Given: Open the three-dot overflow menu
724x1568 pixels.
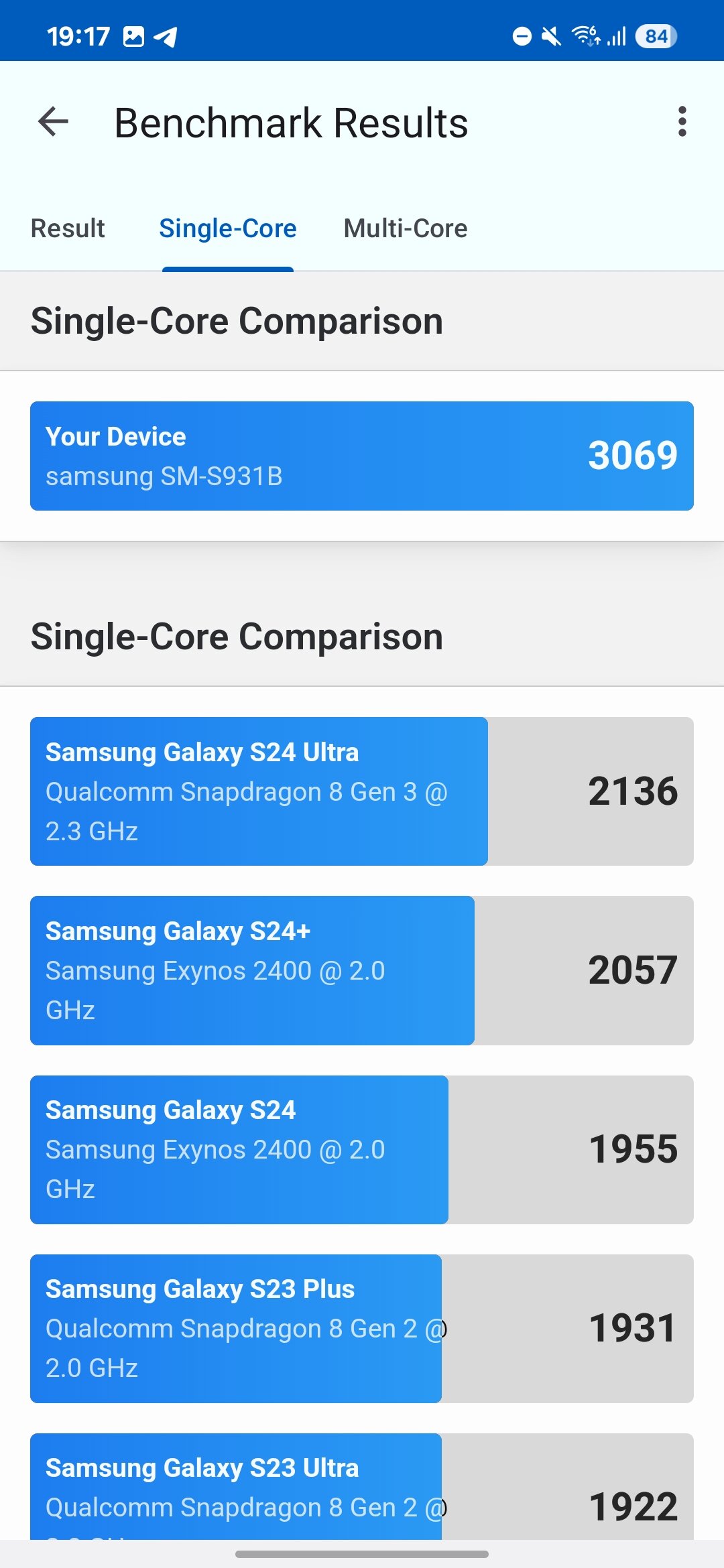Looking at the screenshot, I should pyautogui.click(x=682, y=122).
